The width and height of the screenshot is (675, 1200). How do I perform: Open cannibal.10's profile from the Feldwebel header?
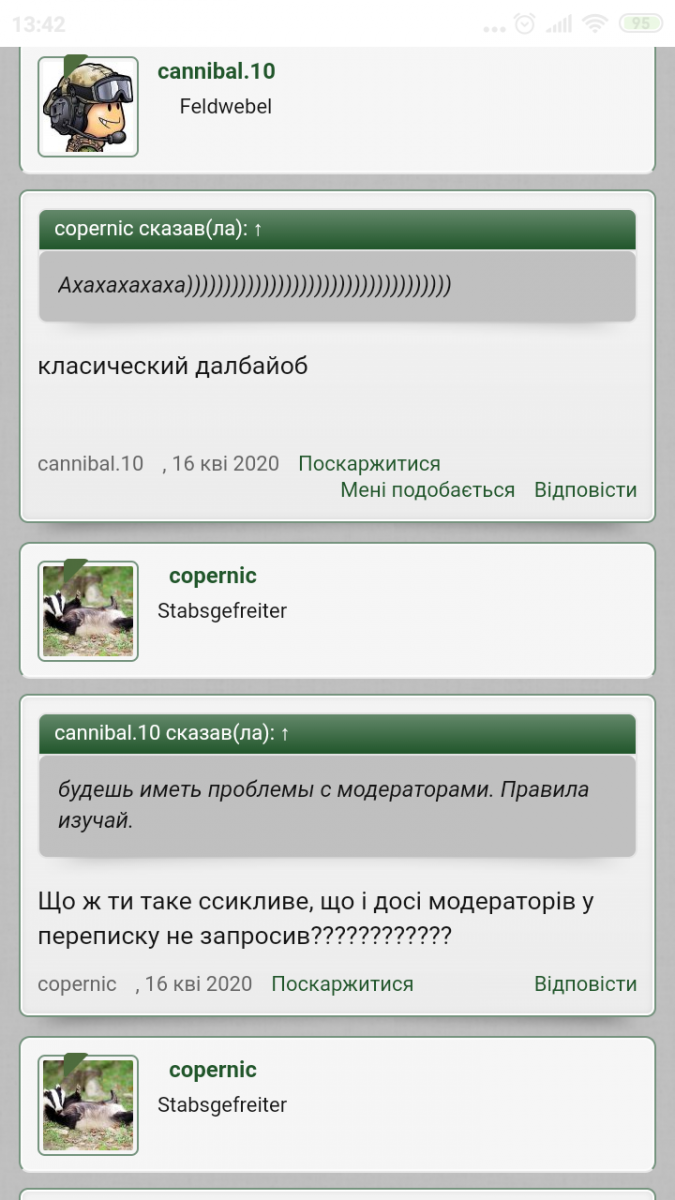click(x=216, y=72)
